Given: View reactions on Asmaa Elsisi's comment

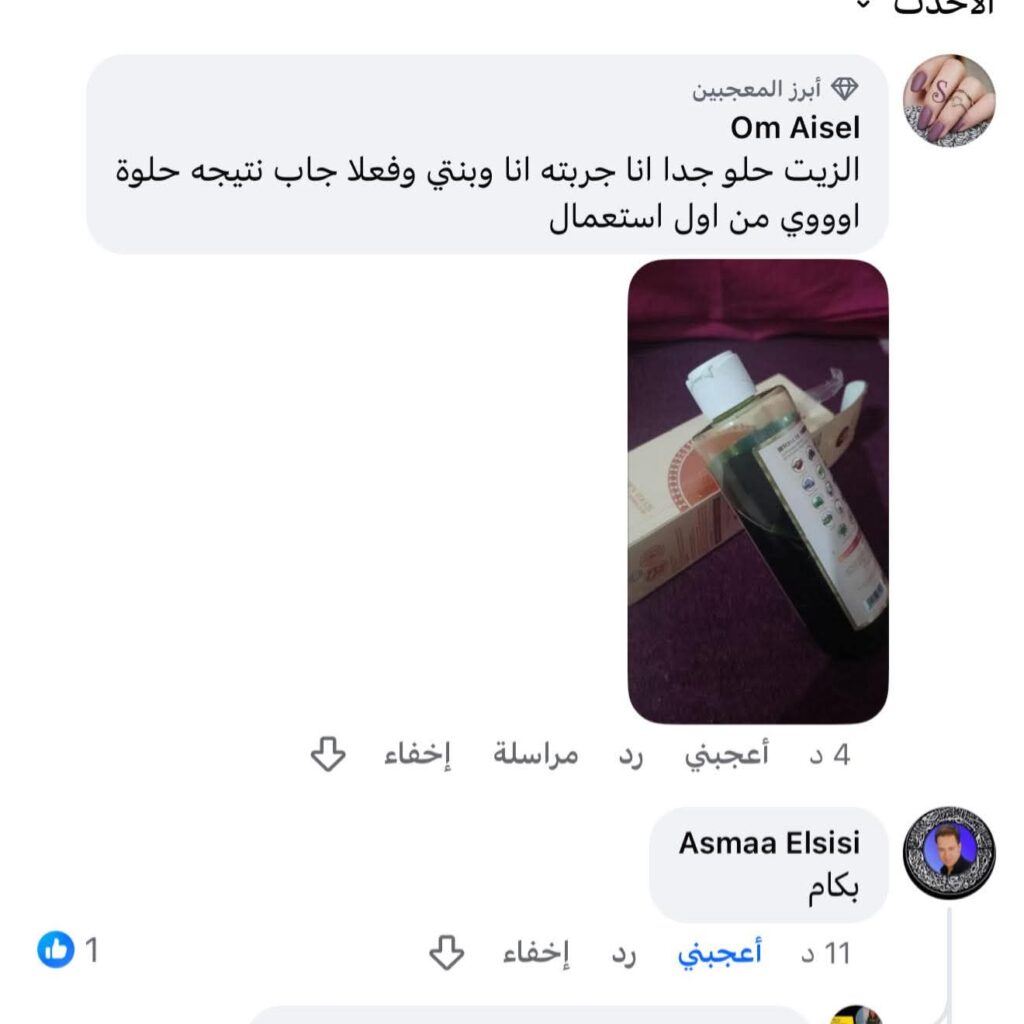Looking at the screenshot, I should (68, 949).
